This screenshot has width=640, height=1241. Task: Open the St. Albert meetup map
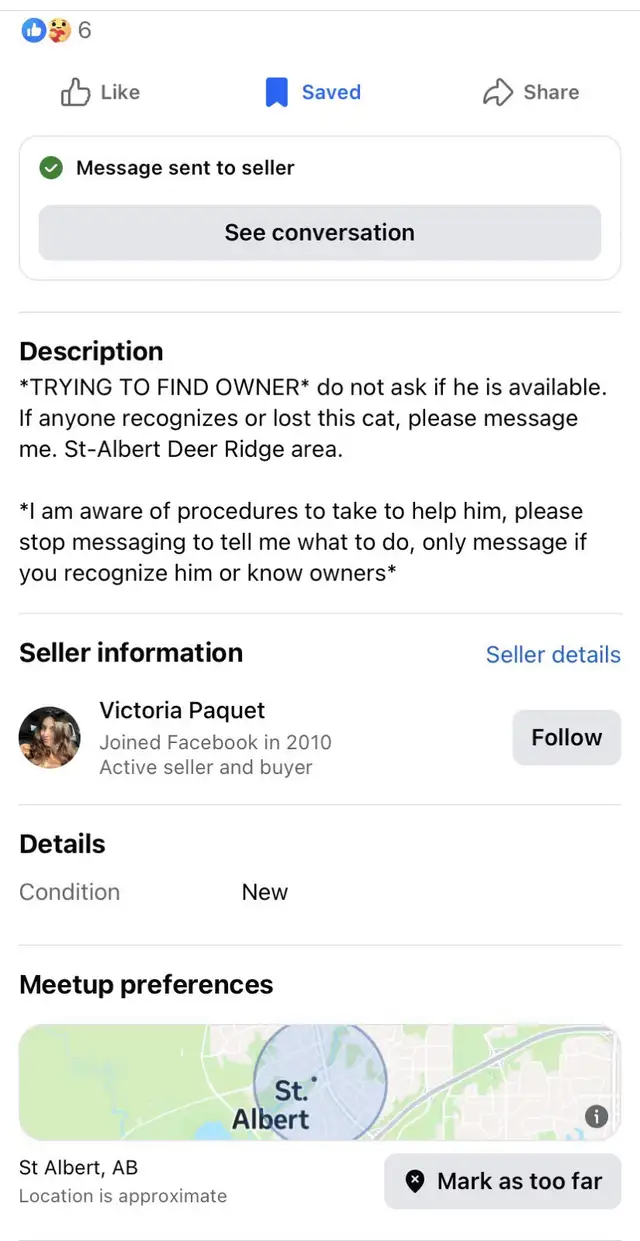[300, 1083]
